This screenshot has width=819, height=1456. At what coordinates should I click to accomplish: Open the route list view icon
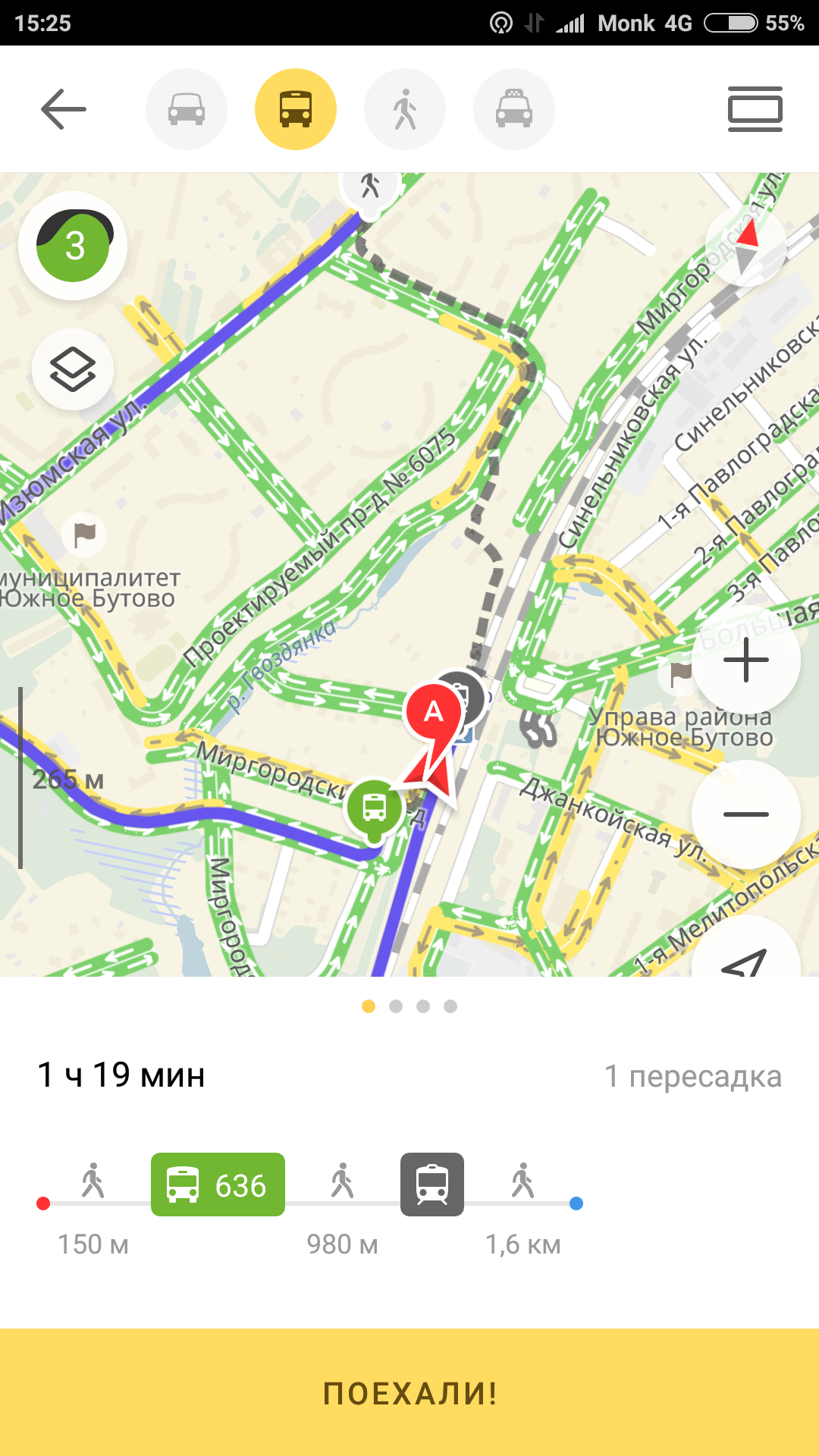[x=755, y=109]
